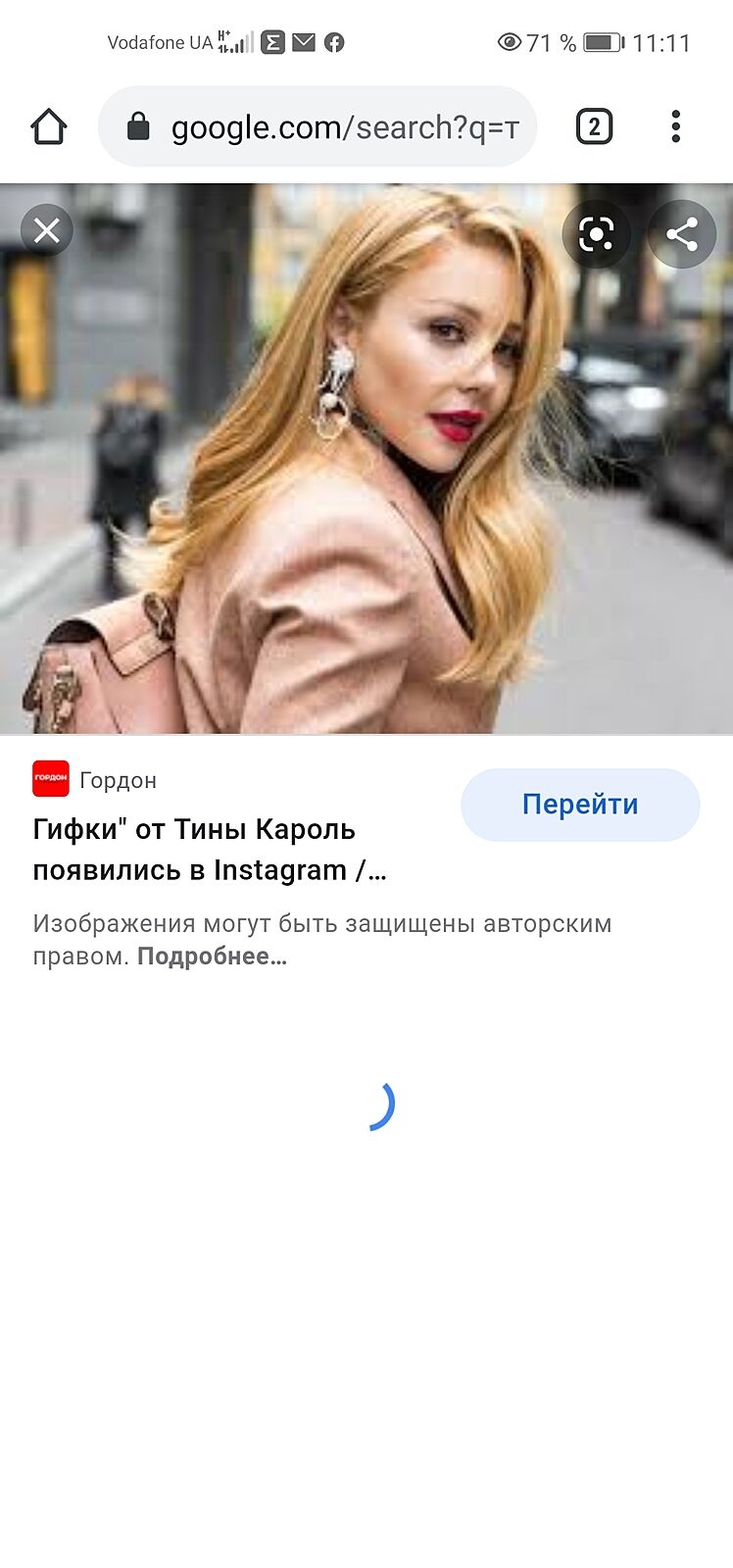Open the tab switcher showing 2 tabs
The height and width of the screenshot is (1568, 733).
click(x=594, y=126)
